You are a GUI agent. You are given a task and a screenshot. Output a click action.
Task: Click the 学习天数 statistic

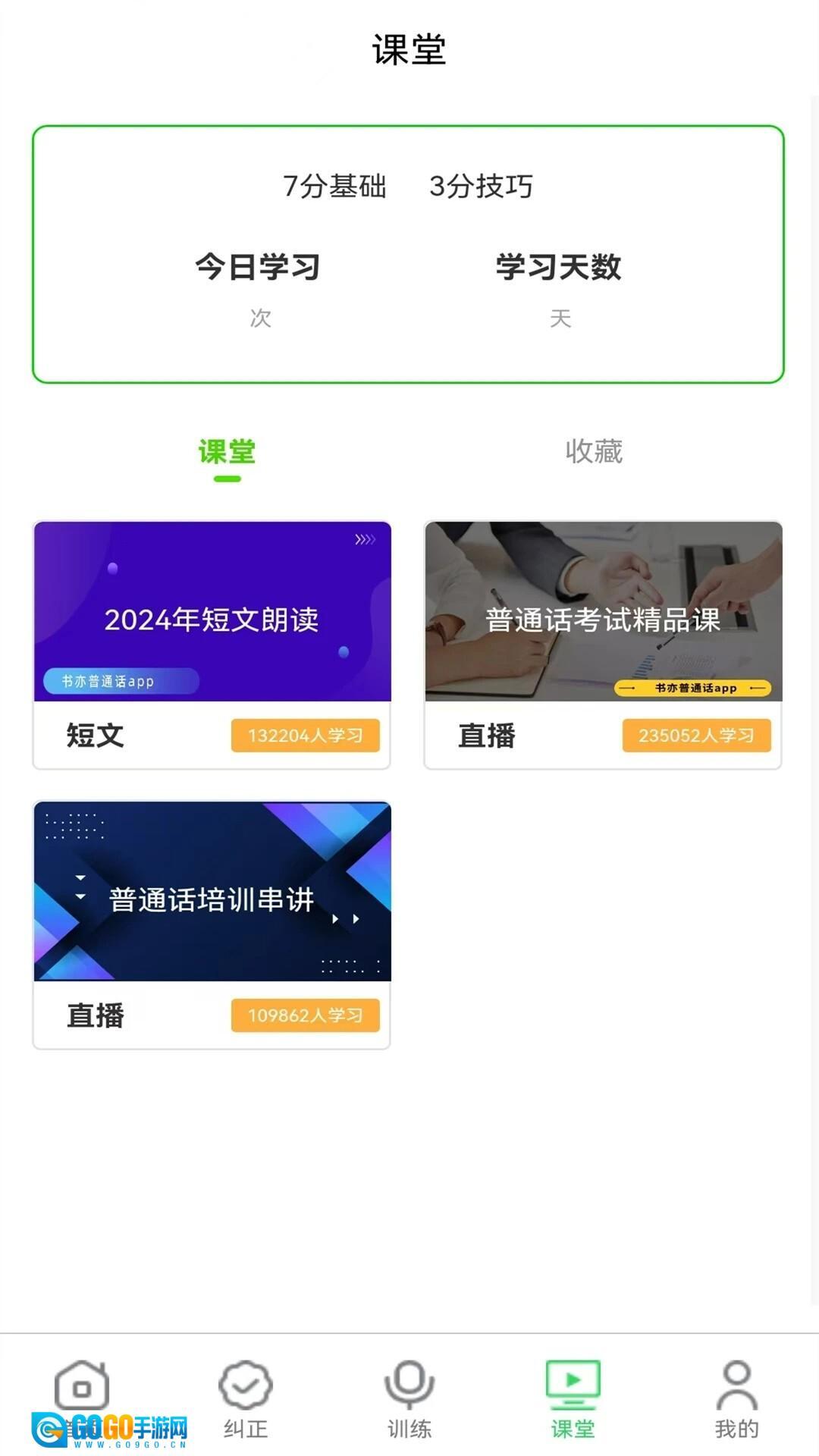(x=558, y=268)
